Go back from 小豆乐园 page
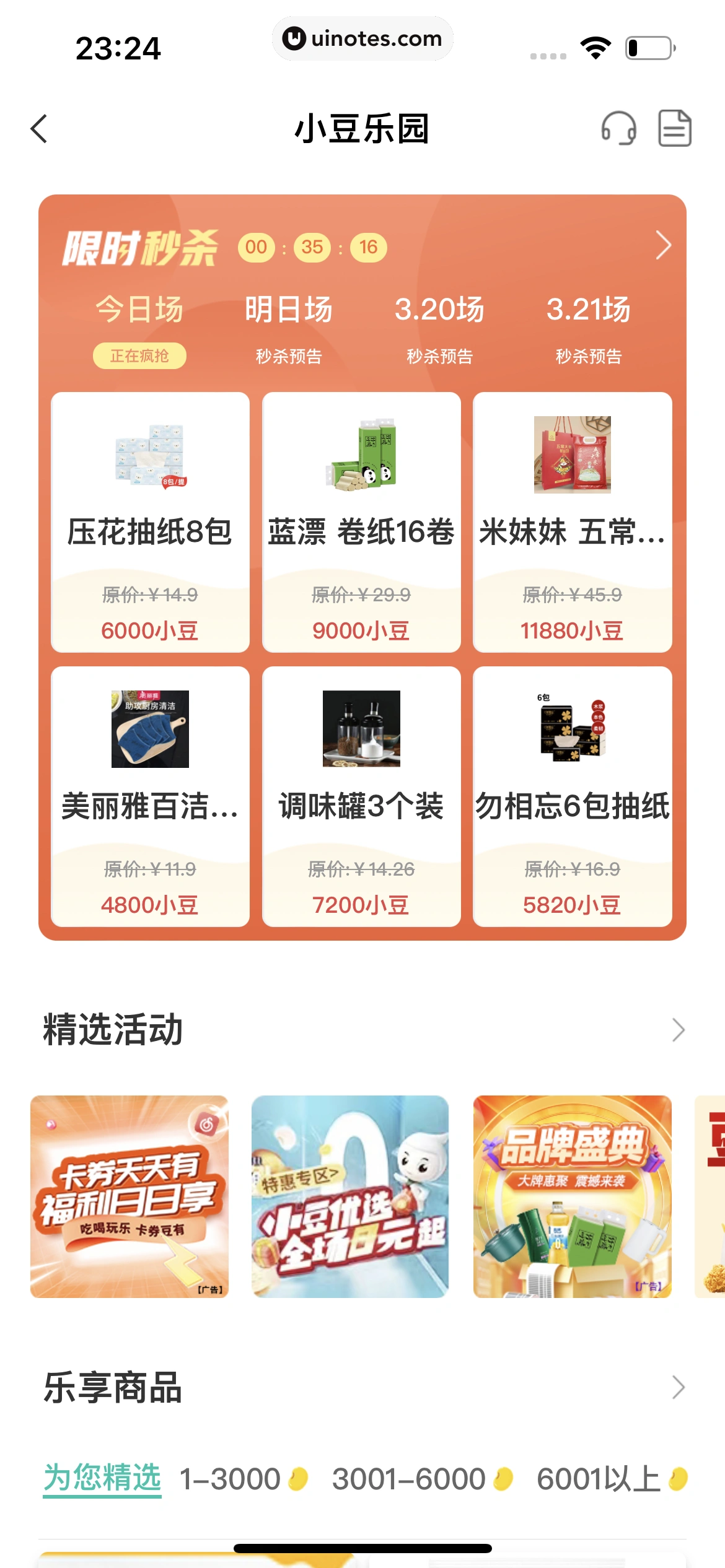 (x=39, y=129)
